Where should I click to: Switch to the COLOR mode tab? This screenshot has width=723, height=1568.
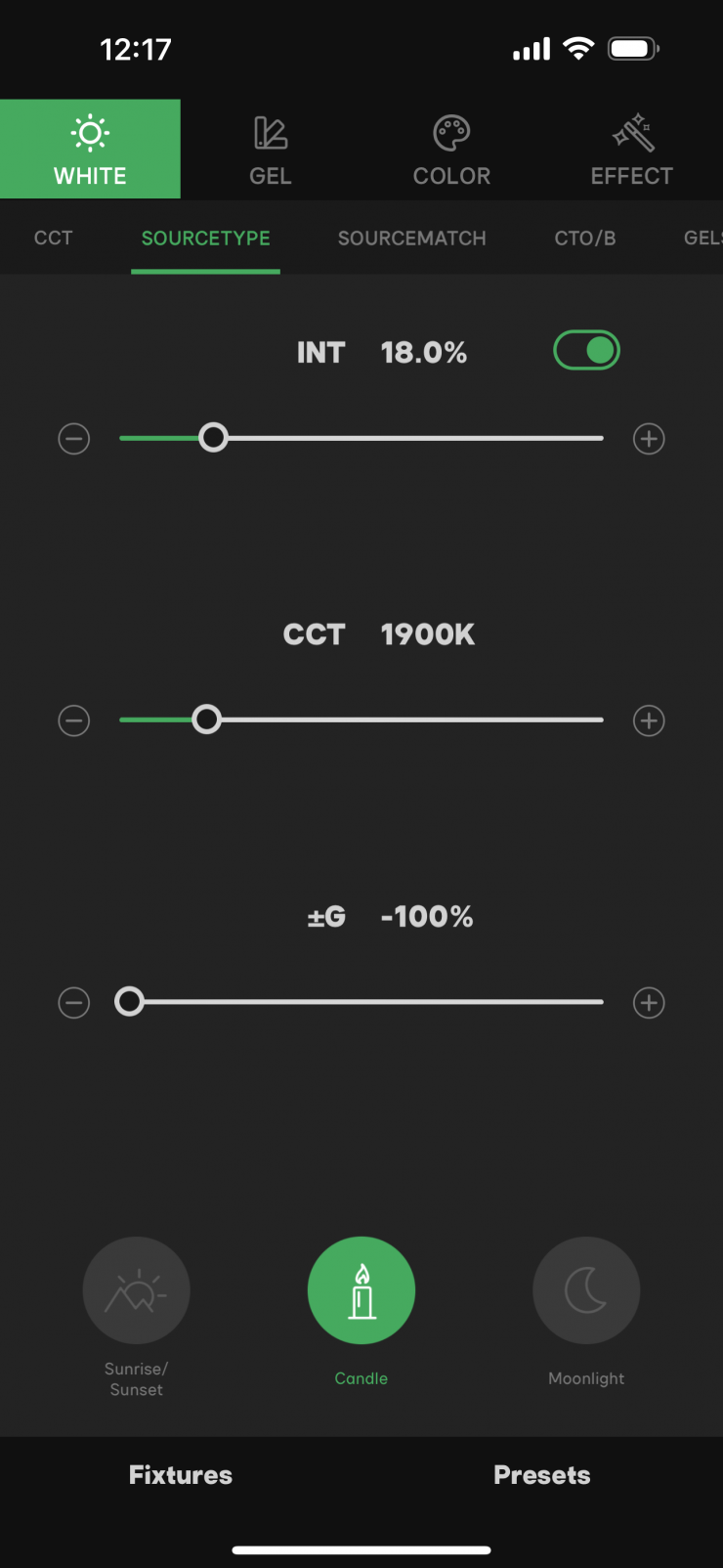pyautogui.click(x=451, y=150)
